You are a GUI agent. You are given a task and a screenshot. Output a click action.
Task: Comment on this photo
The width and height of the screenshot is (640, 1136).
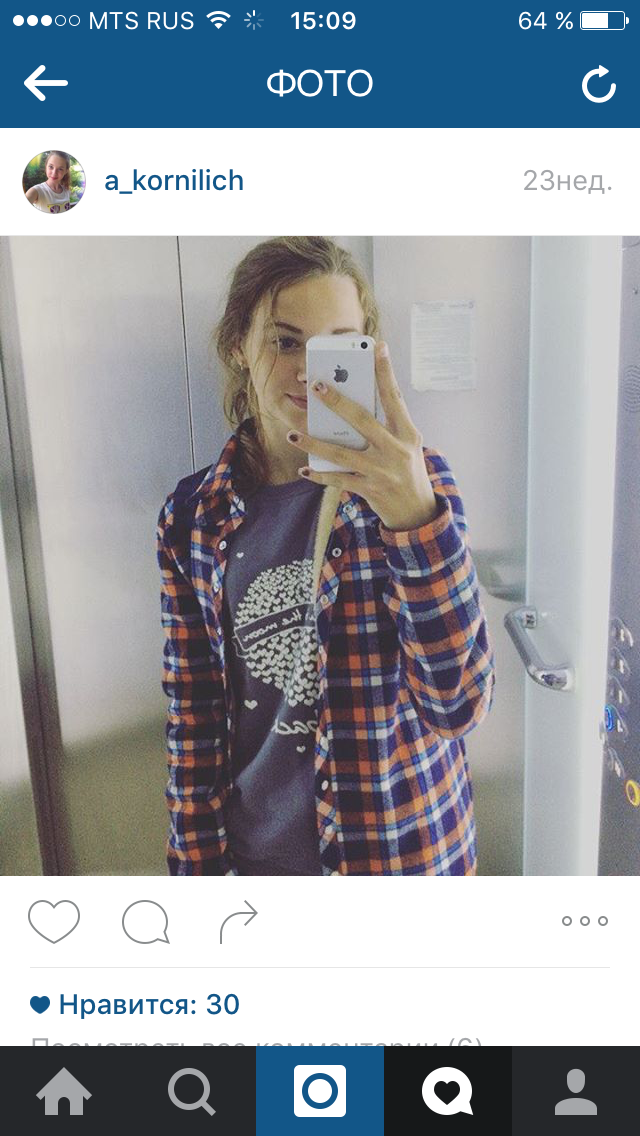(146, 922)
